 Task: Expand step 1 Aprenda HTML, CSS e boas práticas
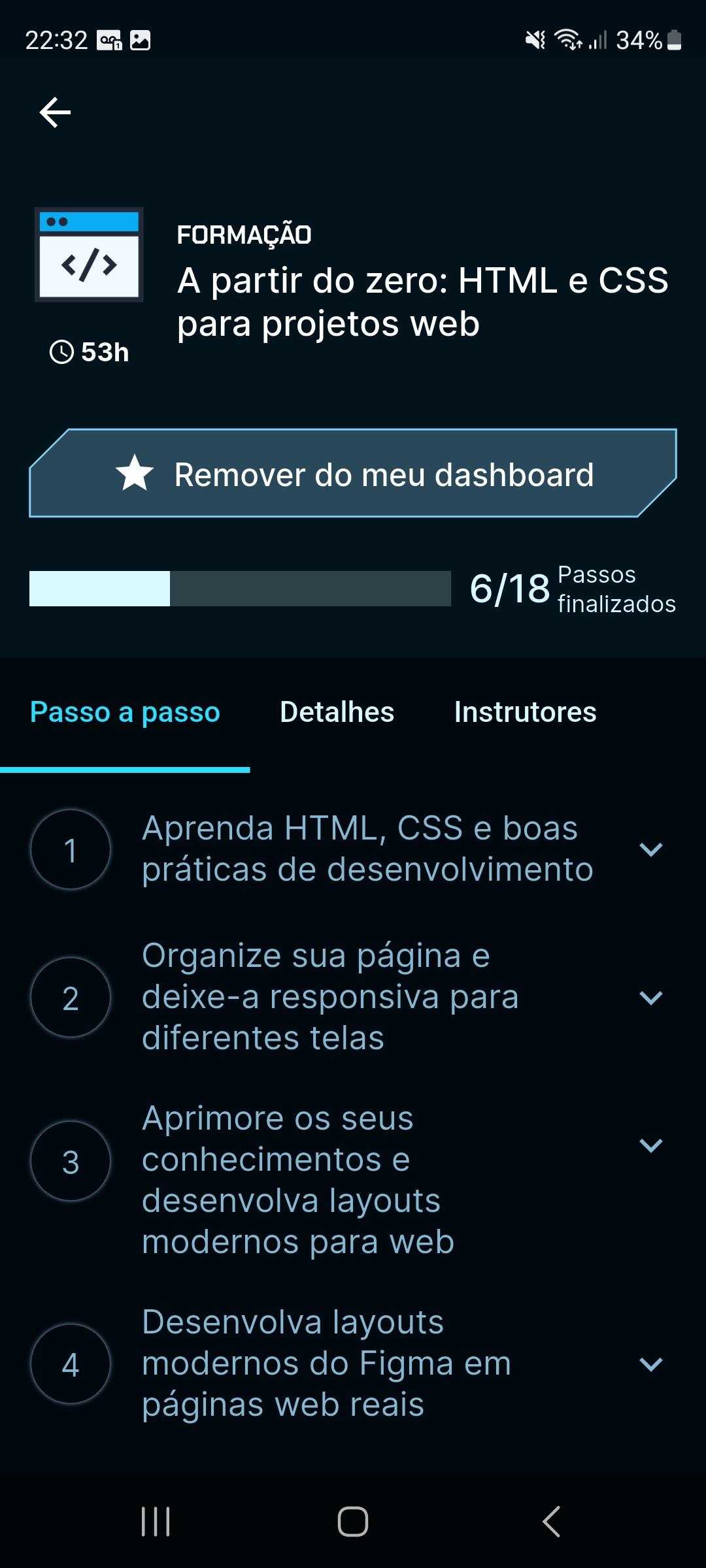pos(651,849)
